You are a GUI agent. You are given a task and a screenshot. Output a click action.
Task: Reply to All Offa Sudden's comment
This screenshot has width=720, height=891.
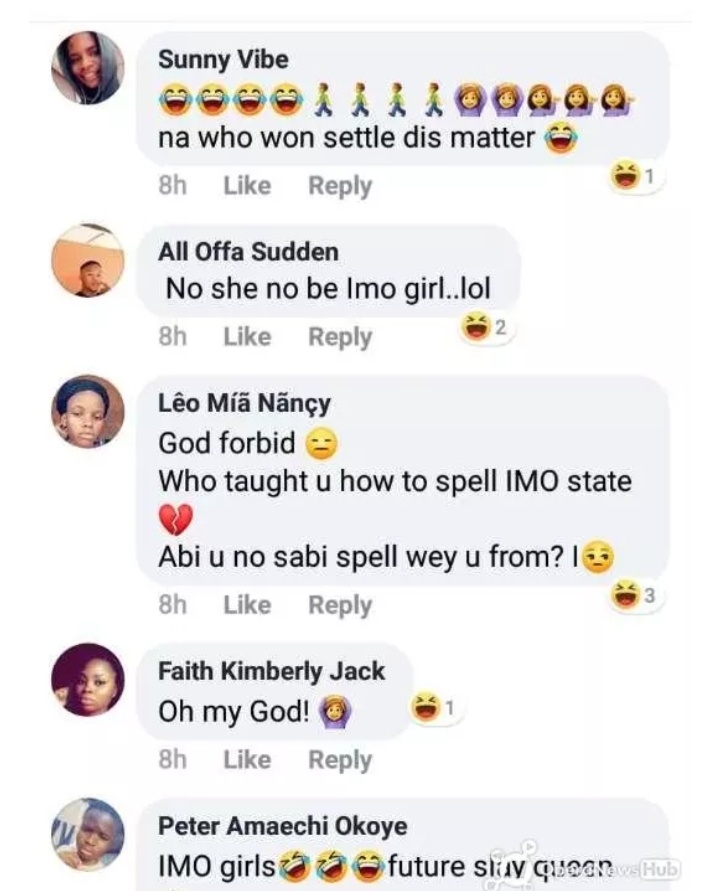[339, 338]
